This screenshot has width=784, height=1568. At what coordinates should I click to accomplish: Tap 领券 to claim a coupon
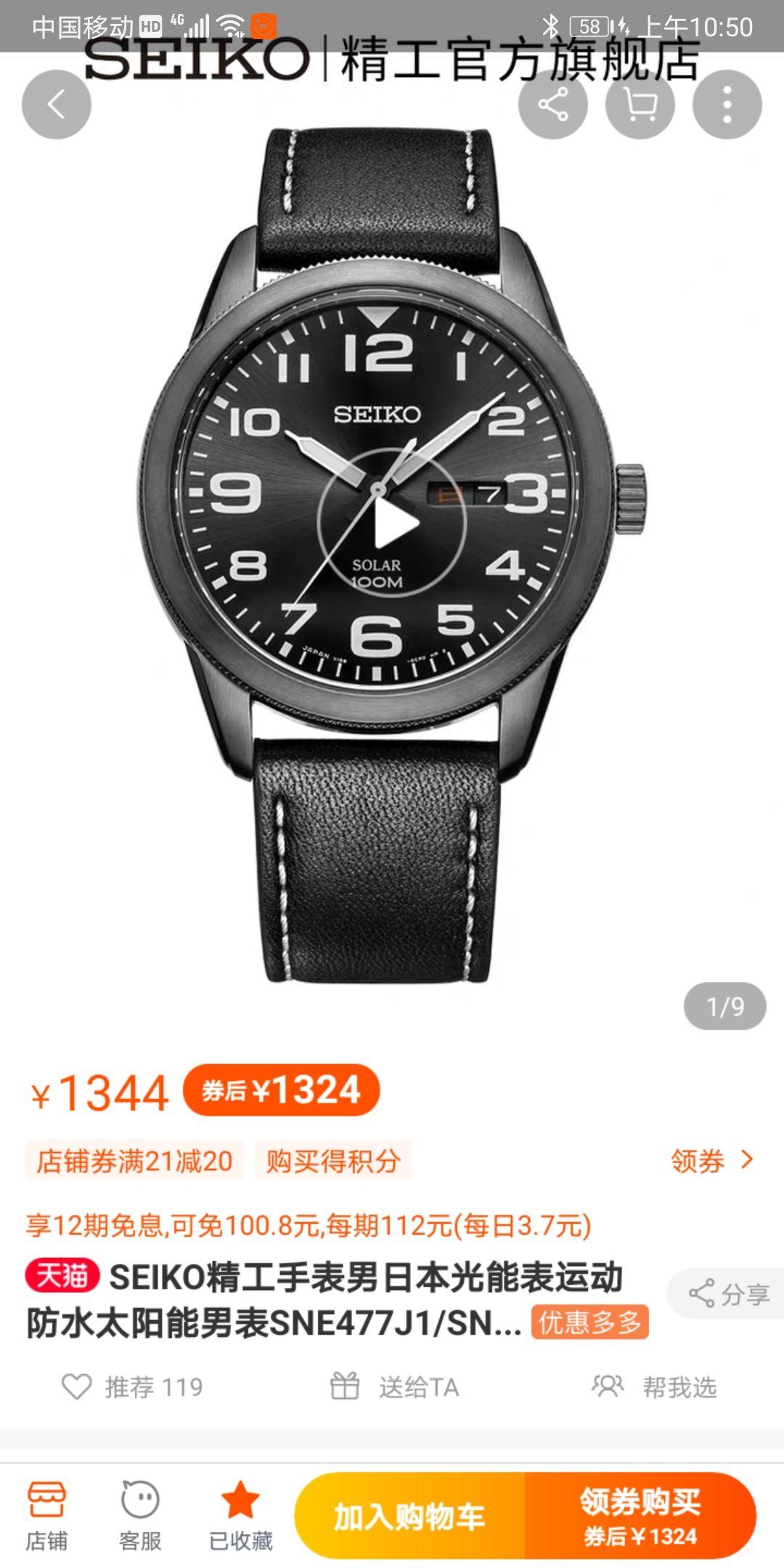[x=711, y=1161]
